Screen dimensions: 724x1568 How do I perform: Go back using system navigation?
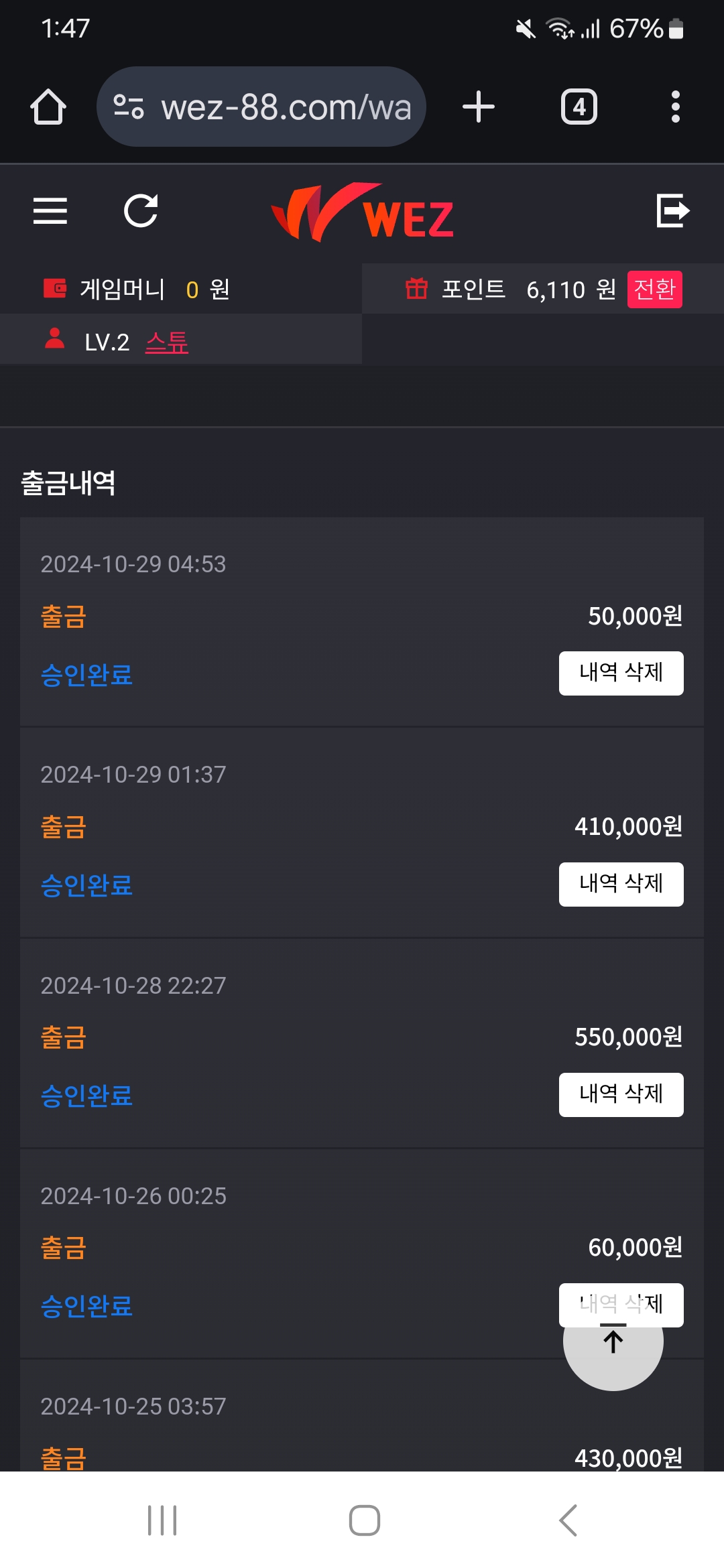[x=568, y=1520]
